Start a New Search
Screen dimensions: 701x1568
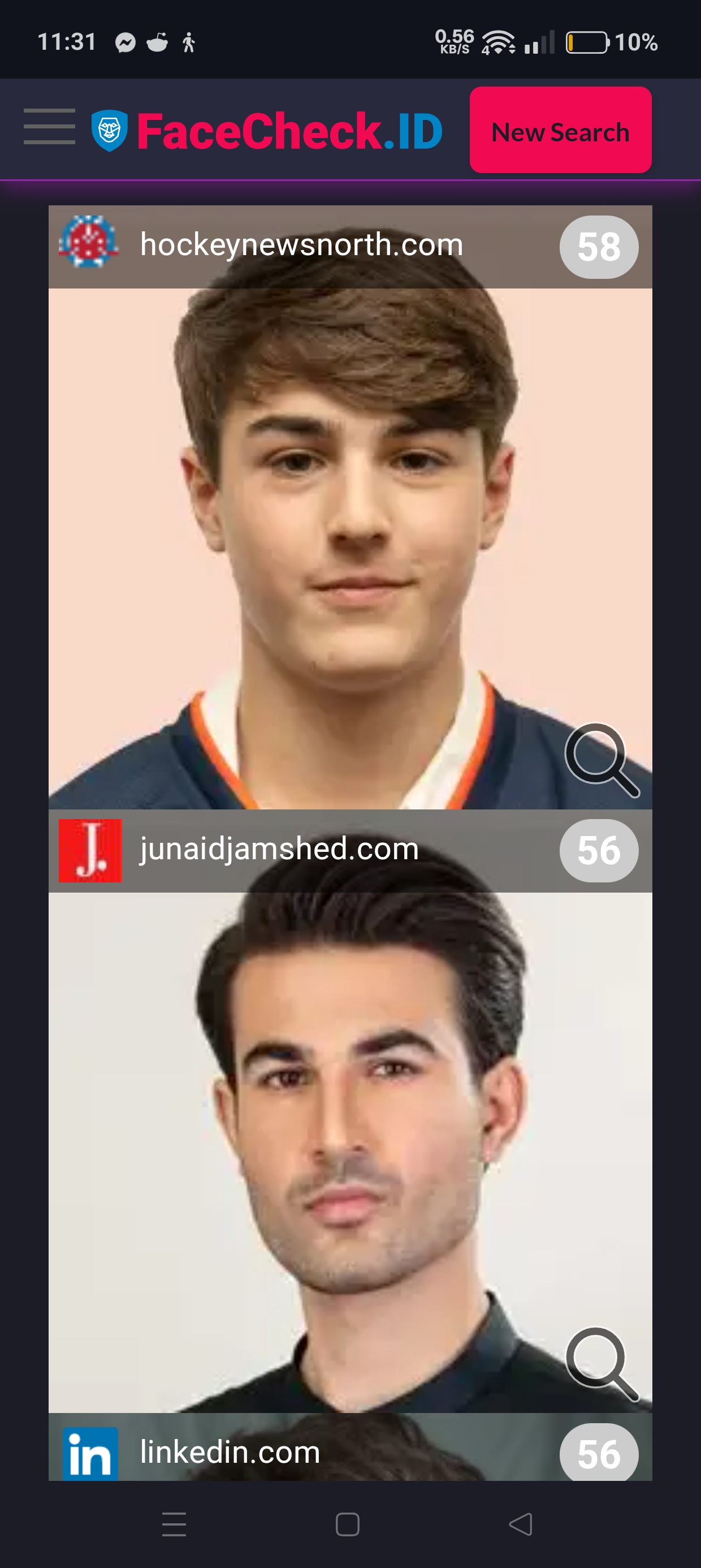tap(560, 130)
